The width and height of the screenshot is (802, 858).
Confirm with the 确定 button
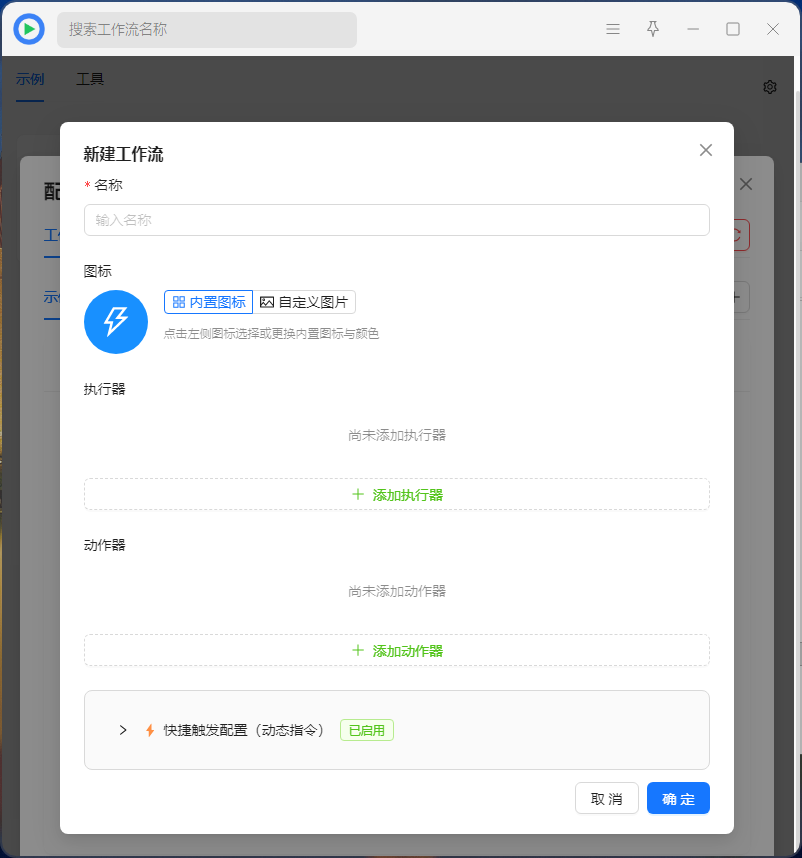pos(678,798)
